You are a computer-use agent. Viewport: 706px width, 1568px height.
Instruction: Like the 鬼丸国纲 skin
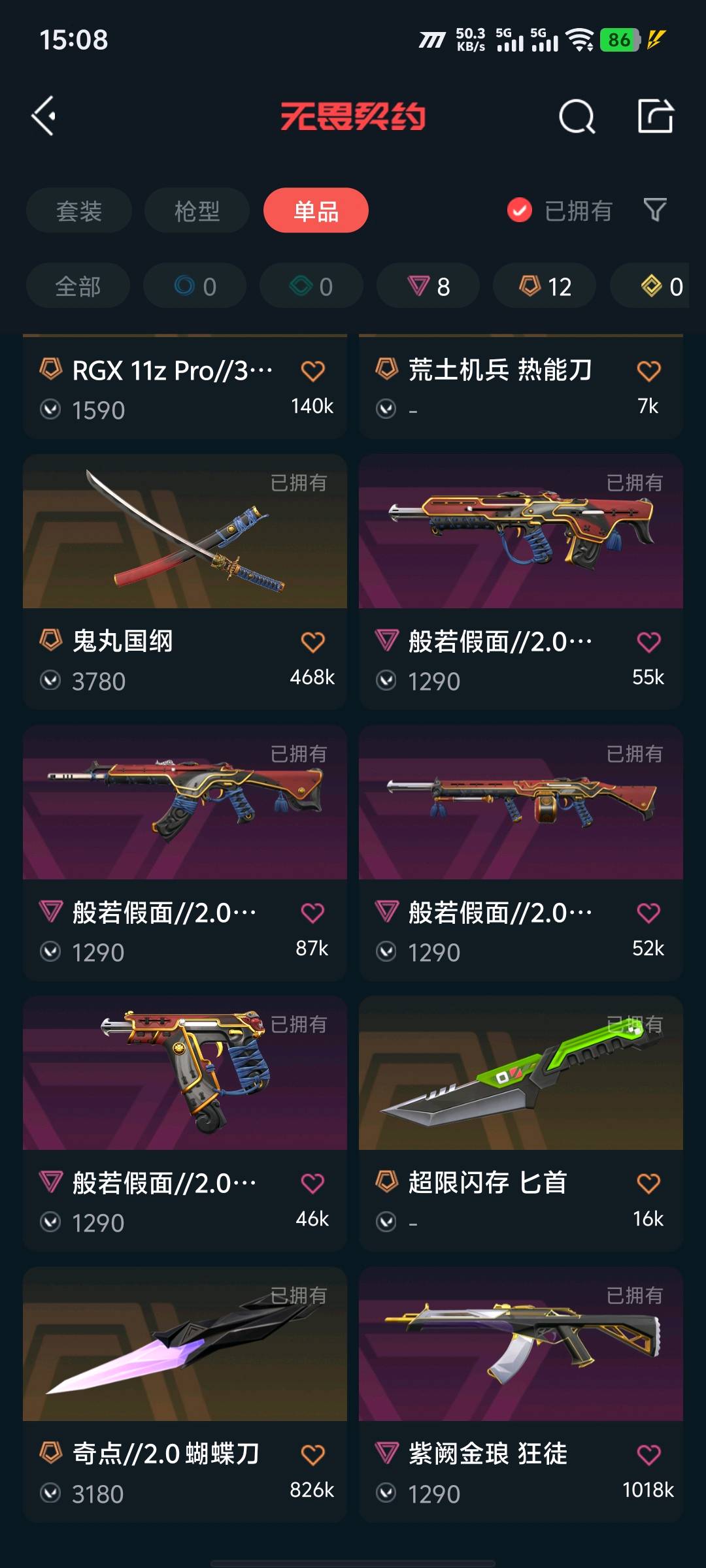pos(312,642)
